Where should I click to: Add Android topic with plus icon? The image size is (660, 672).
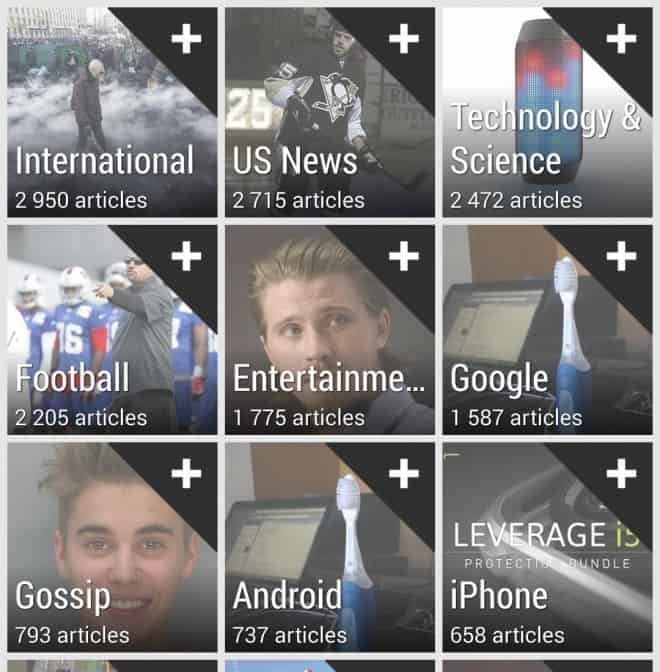pos(404,474)
